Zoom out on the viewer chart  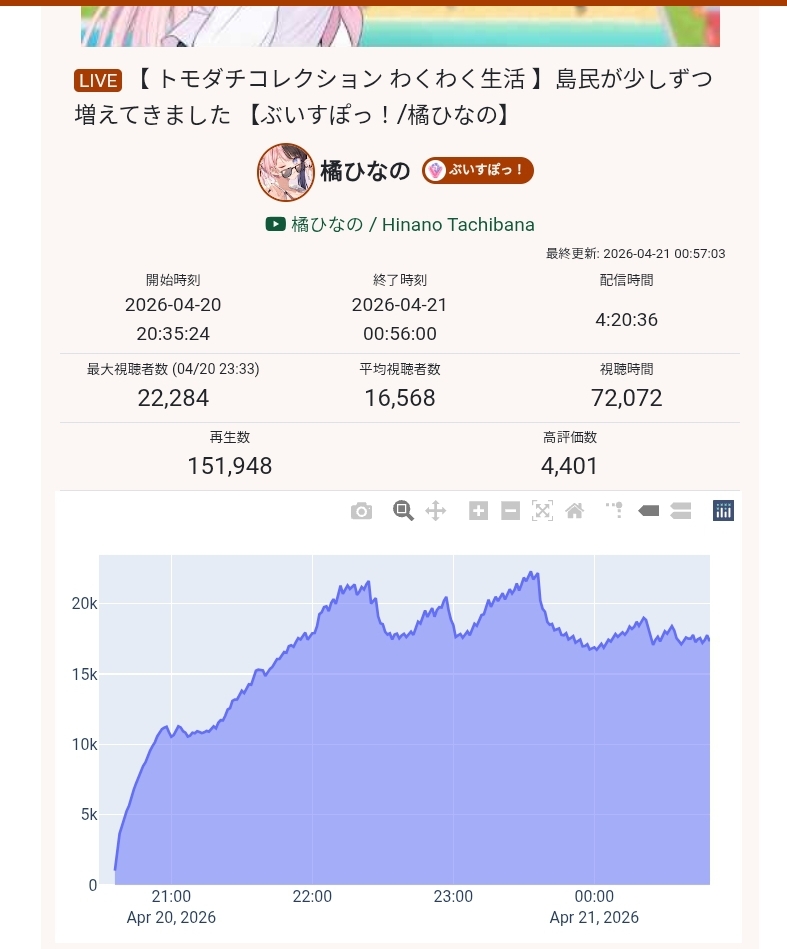(x=510, y=511)
